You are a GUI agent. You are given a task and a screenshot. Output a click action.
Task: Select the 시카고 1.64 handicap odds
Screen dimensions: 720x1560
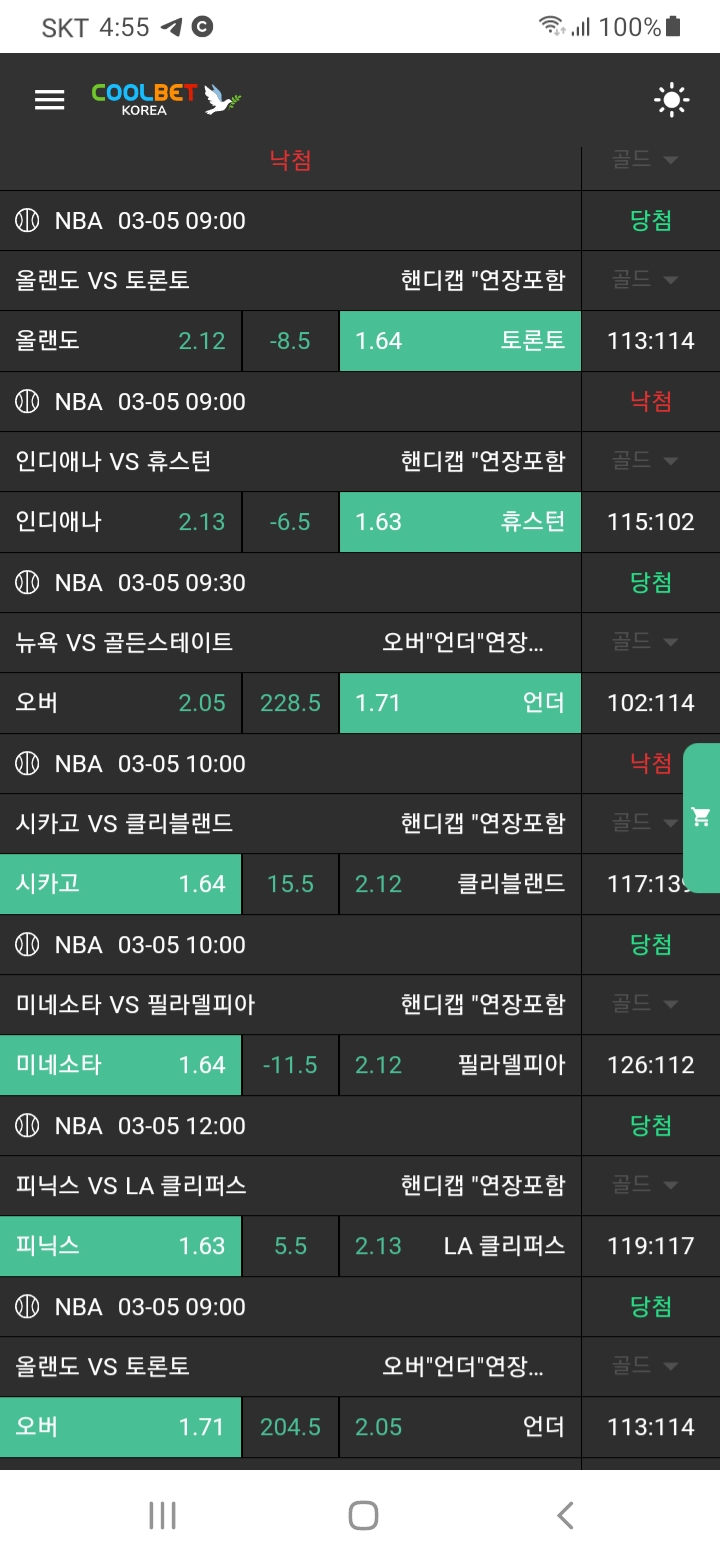coord(120,884)
